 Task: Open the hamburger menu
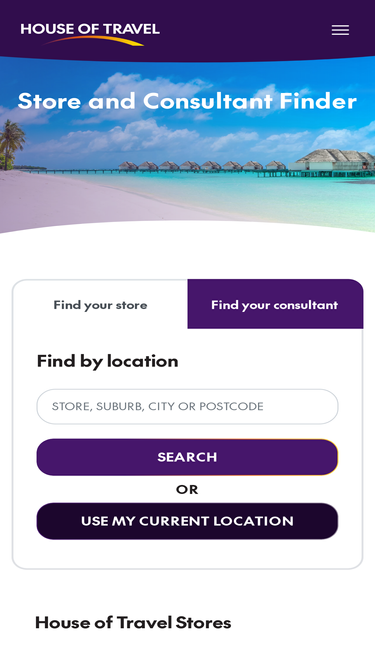(x=340, y=30)
